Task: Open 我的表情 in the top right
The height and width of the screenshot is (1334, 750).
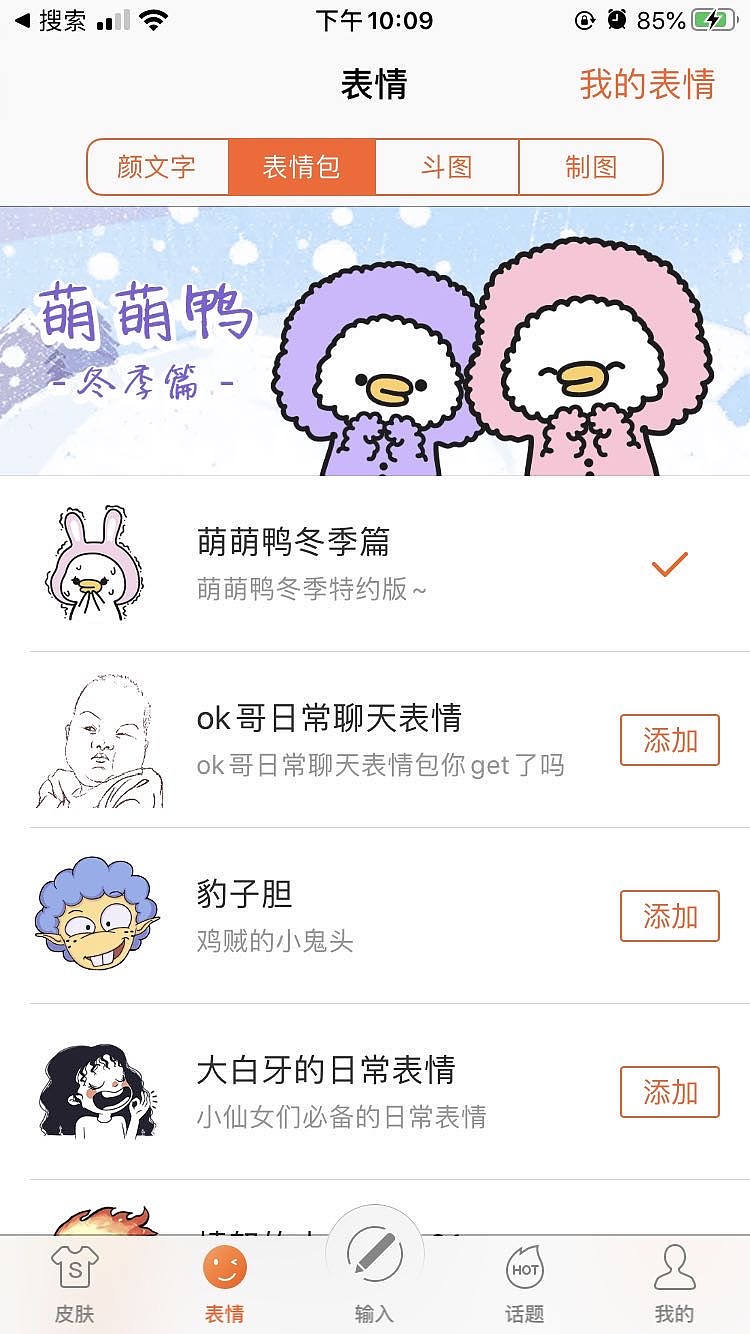Action: click(x=647, y=85)
